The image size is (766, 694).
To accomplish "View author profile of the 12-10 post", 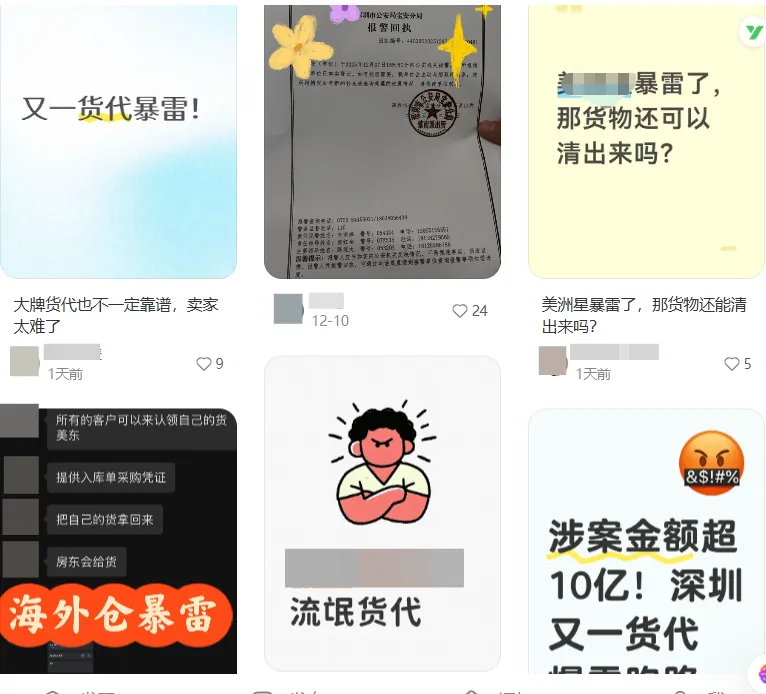I will [x=288, y=308].
